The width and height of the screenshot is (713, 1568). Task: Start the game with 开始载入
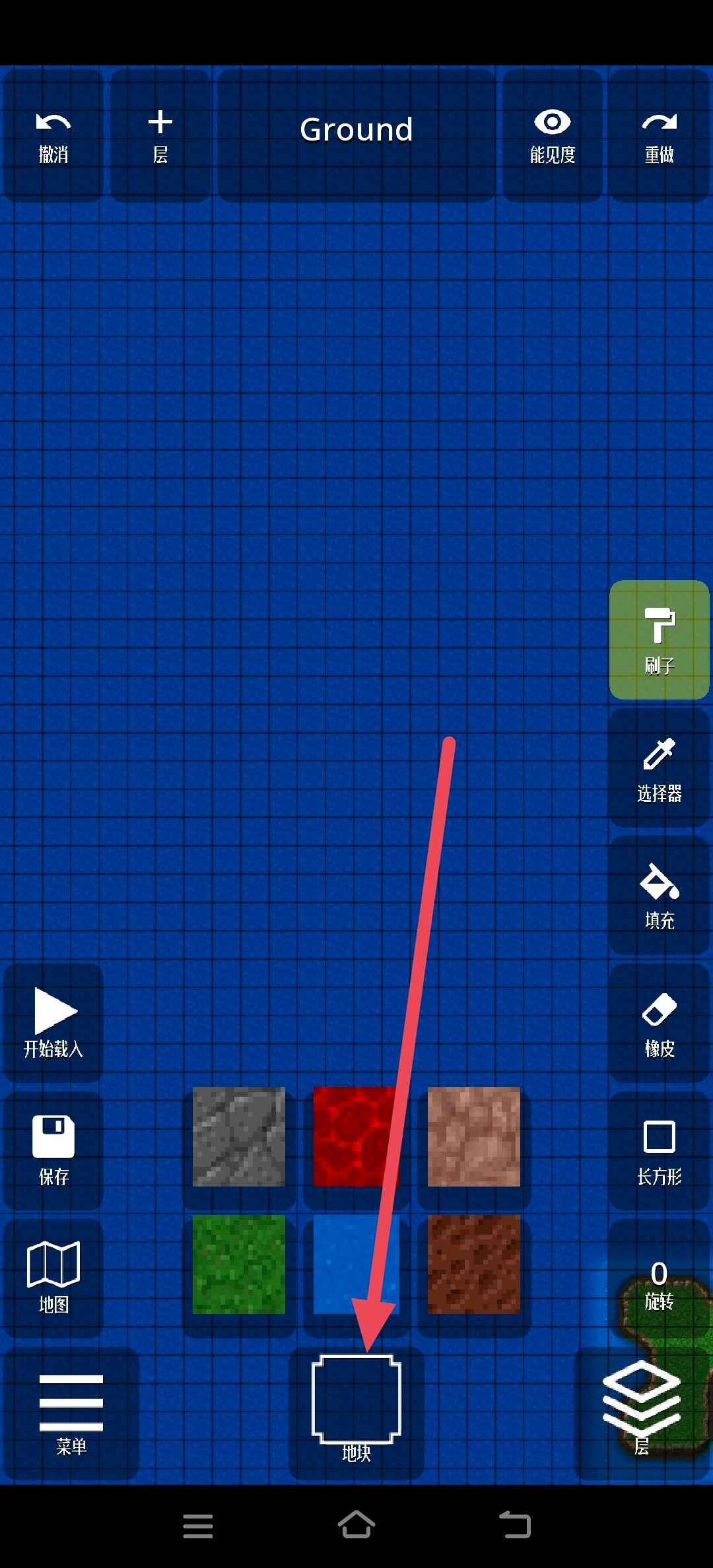click(53, 1023)
